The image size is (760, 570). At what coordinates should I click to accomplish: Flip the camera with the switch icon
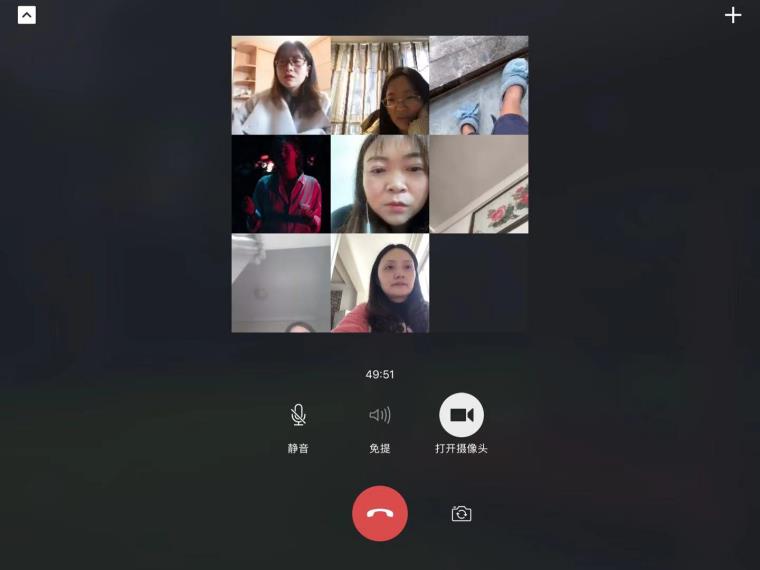point(461,514)
